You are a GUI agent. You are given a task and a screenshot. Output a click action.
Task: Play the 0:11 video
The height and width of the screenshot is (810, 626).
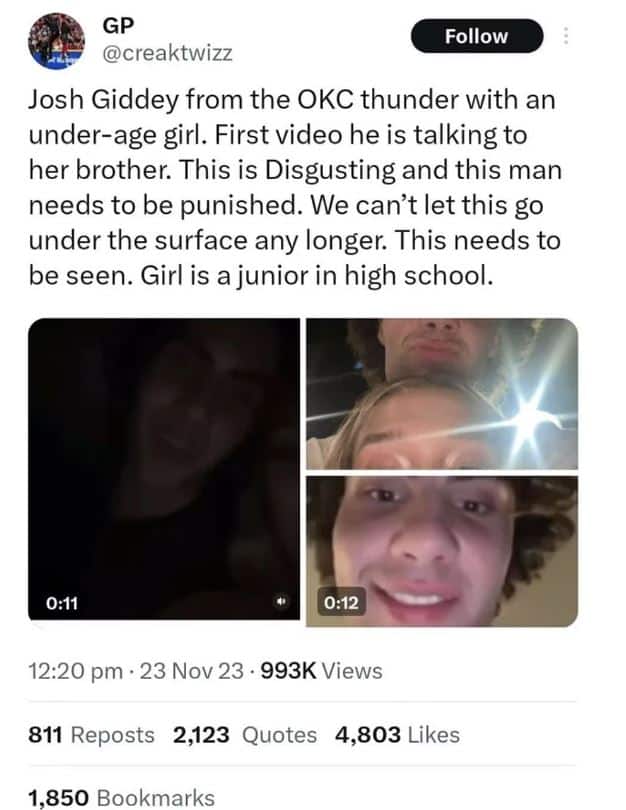point(164,470)
